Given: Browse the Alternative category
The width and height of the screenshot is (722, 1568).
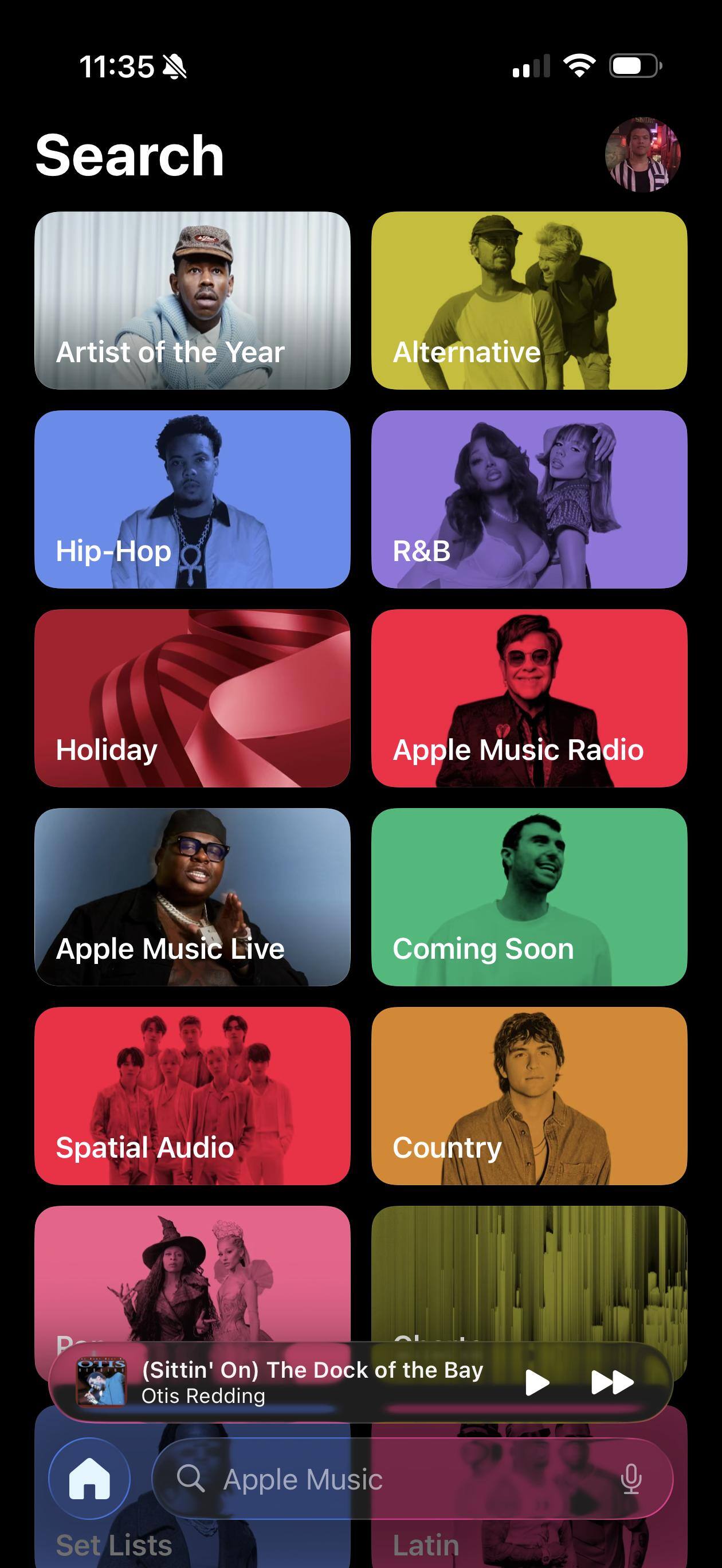Looking at the screenshot, I should click(529, 300).
